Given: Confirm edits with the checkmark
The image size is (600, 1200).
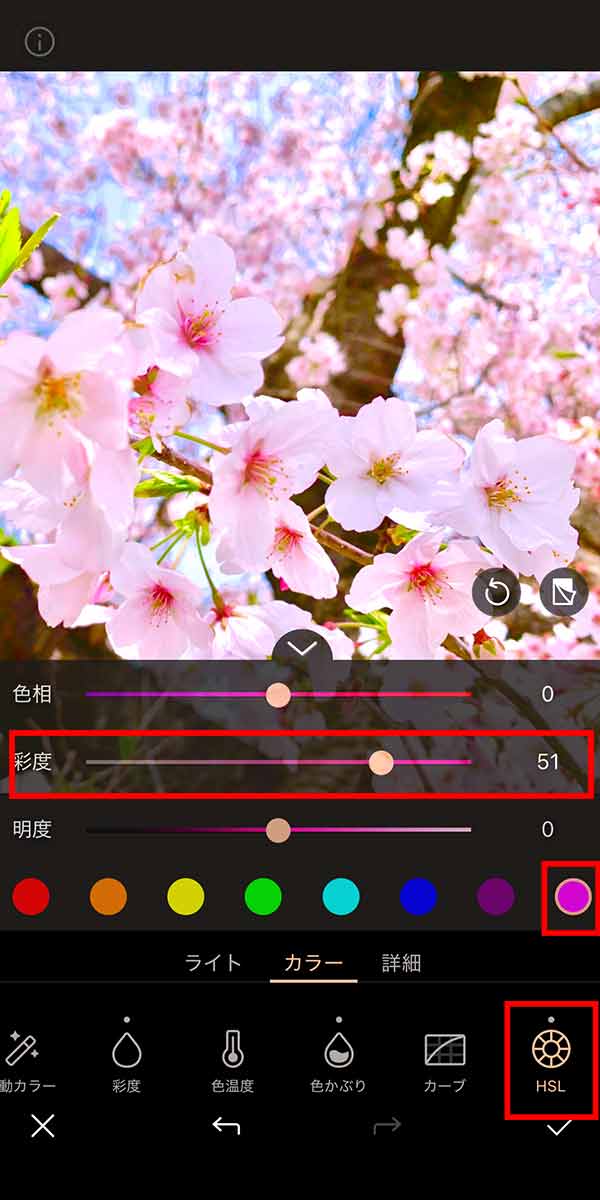Looking at the screenshot, I should point(559,1127).
